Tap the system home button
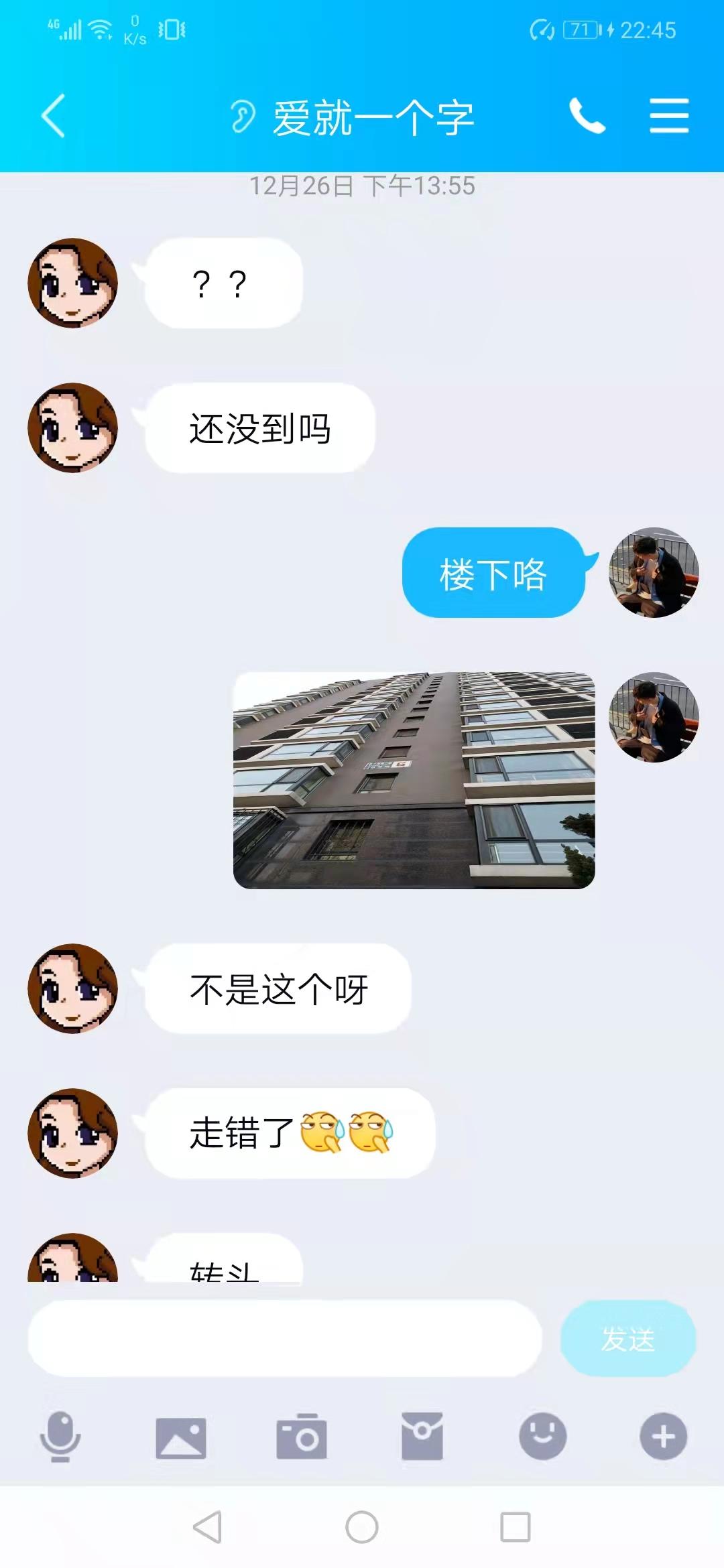 pyautogui.click(x=362, y=1527)
